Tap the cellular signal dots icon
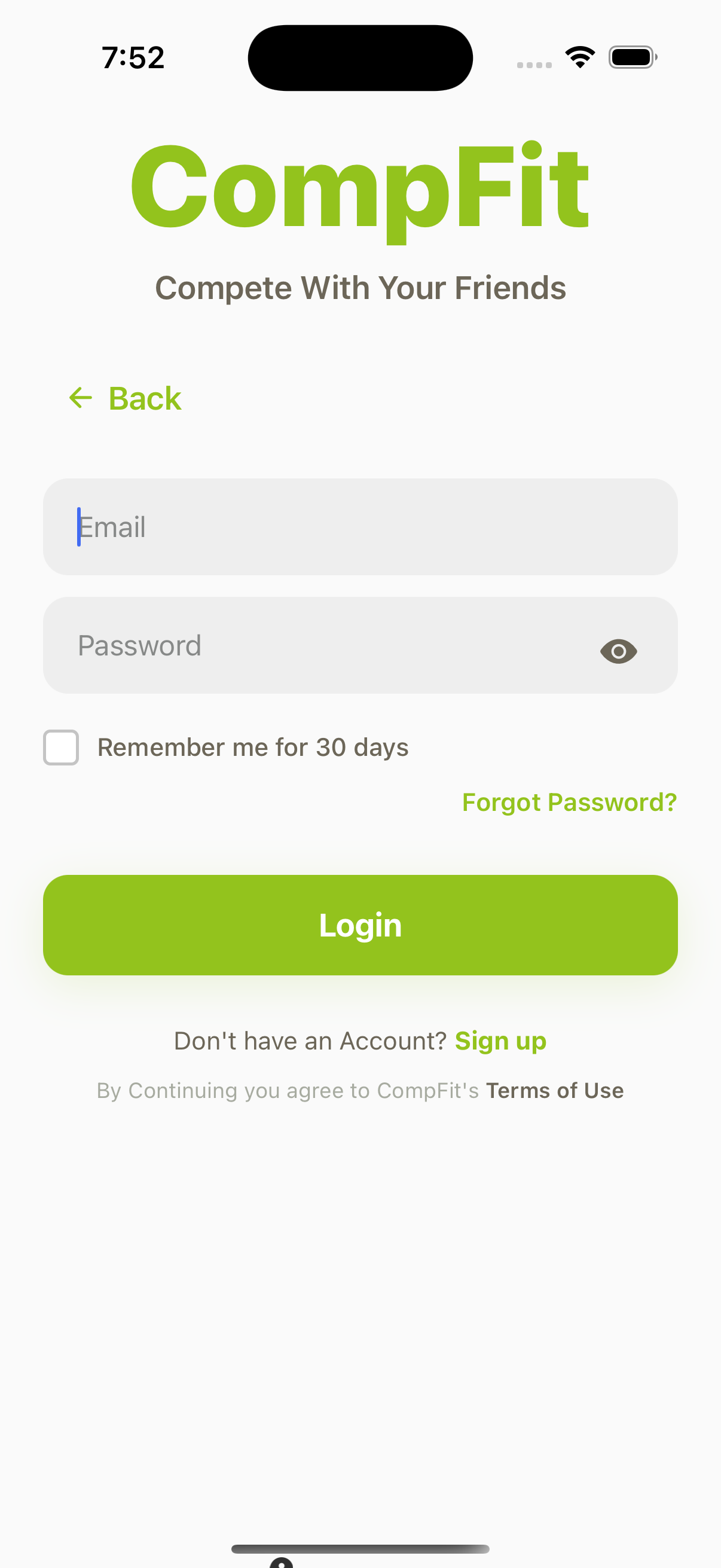 [x=534, y=63]
